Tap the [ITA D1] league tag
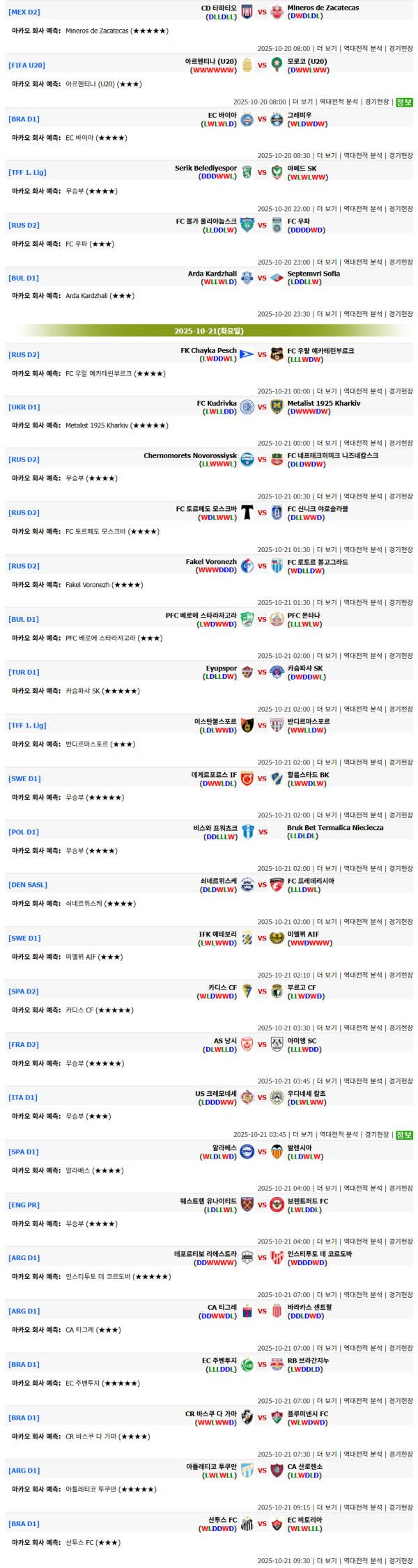 coord(24,1098)
